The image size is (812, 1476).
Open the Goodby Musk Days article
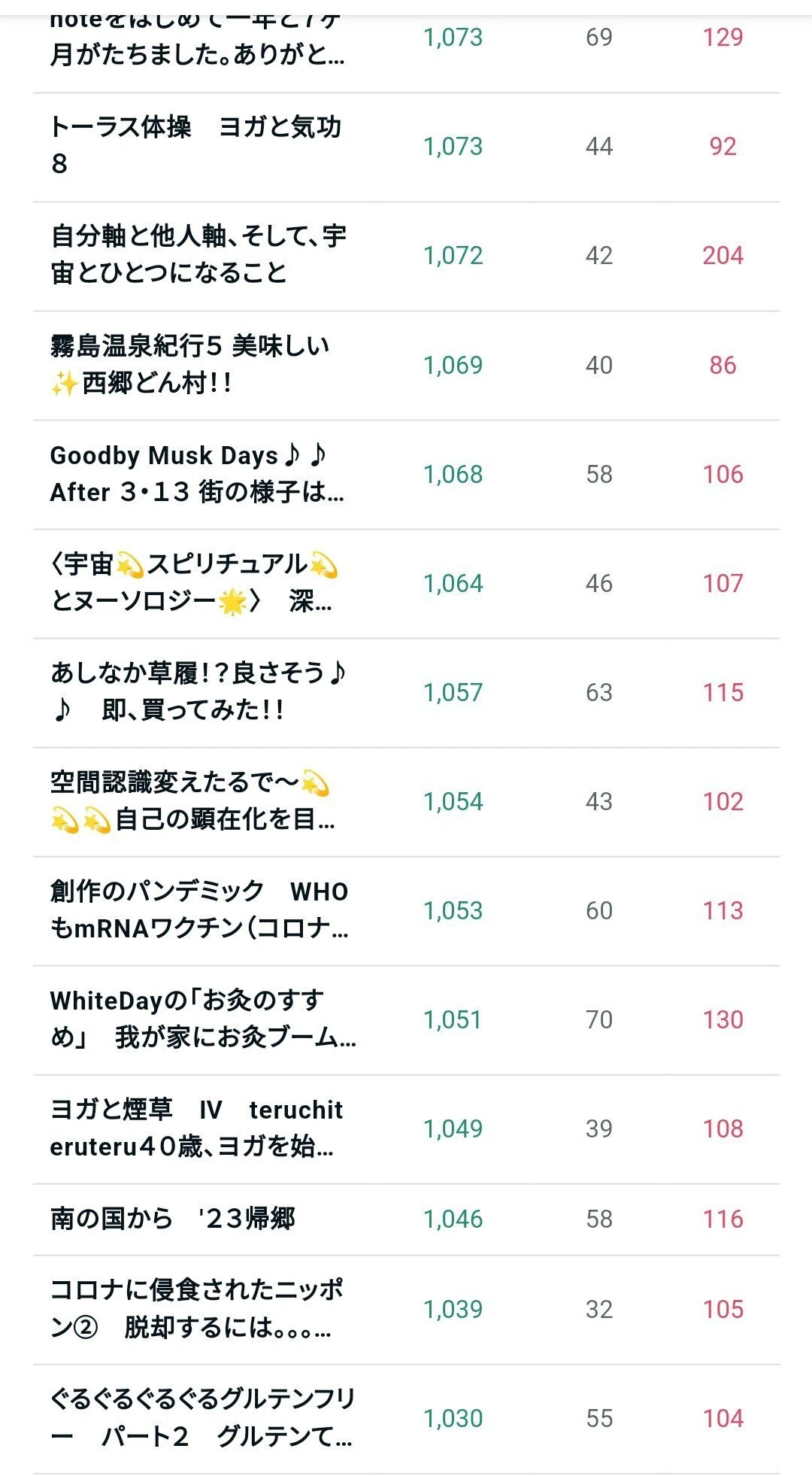197,474
